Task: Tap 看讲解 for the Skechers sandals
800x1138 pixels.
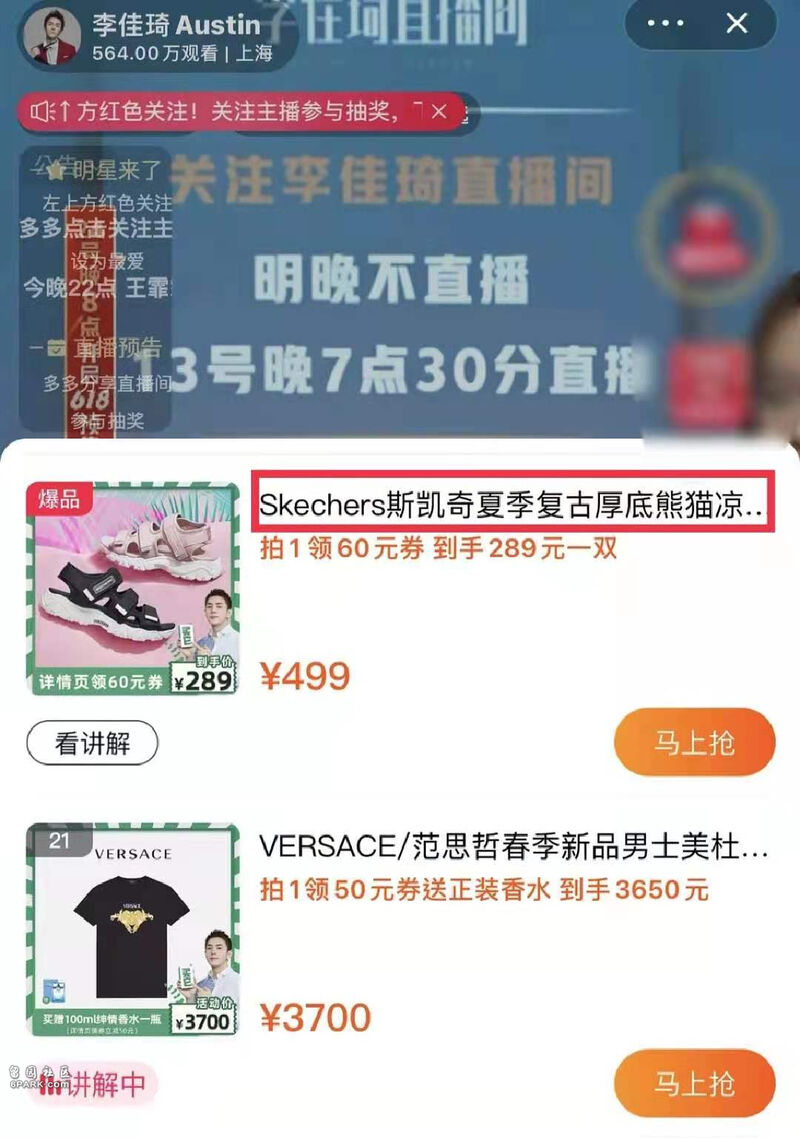Action: [x=92, y=744]
